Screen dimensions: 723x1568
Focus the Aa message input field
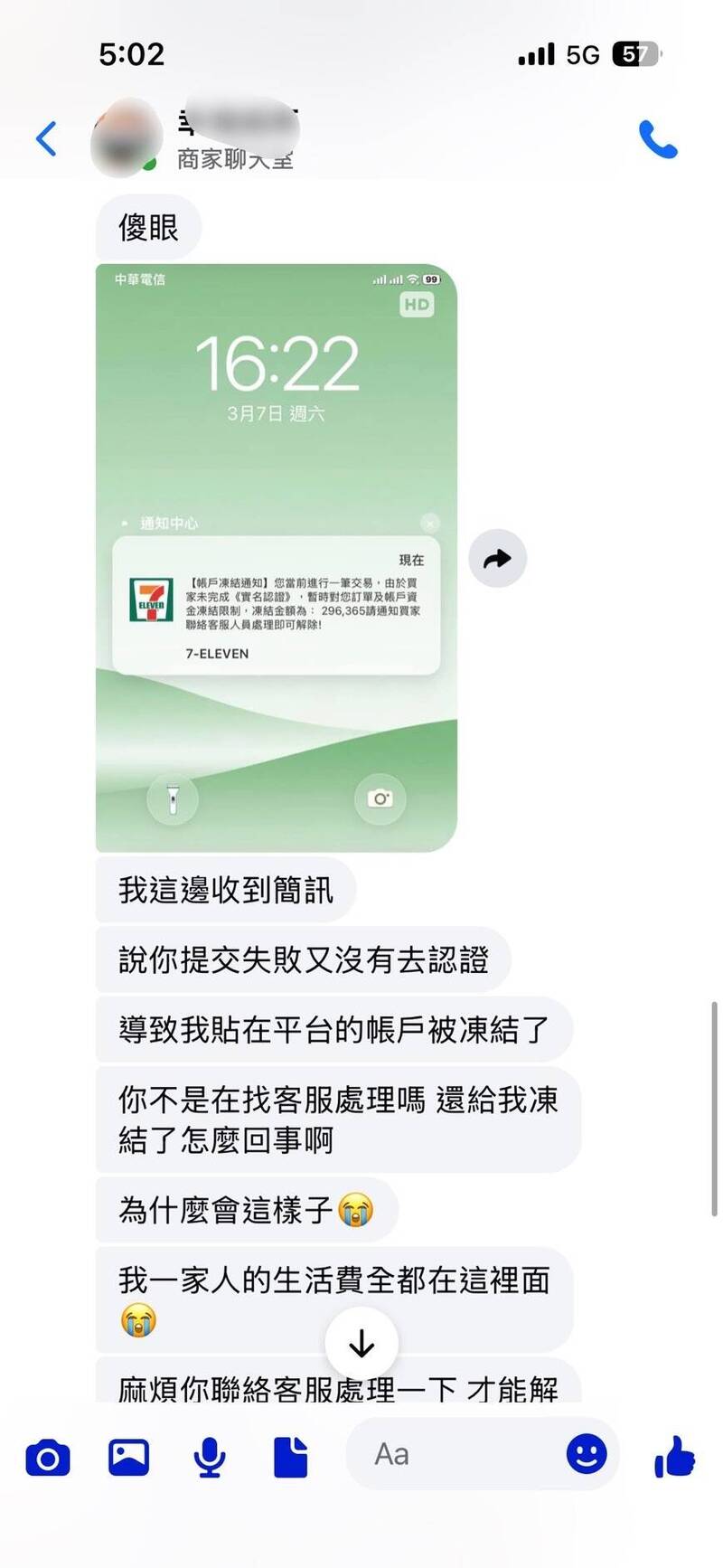point(452,1454)
